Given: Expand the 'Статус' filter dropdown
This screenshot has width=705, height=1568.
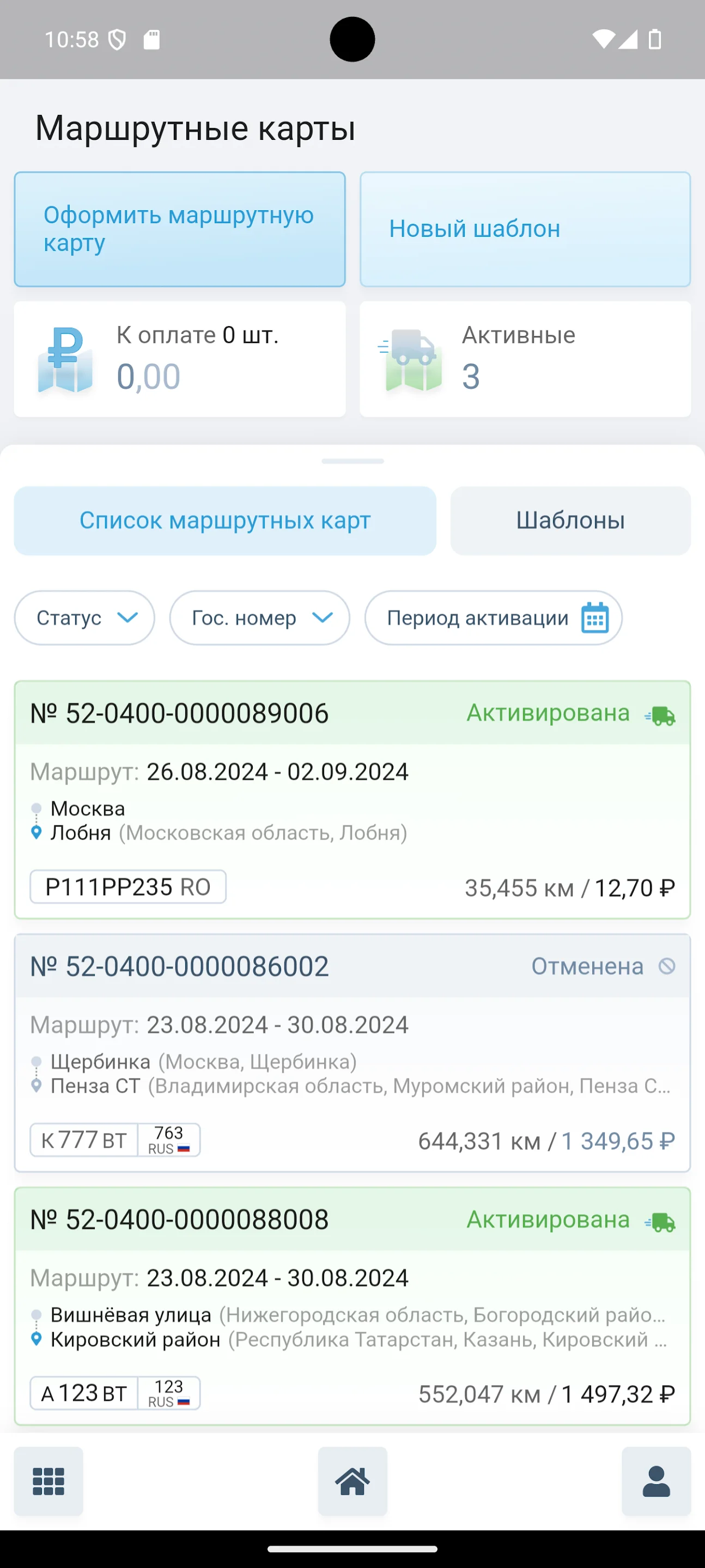Looking at the screenshot, I should click(x=84, y=618).
